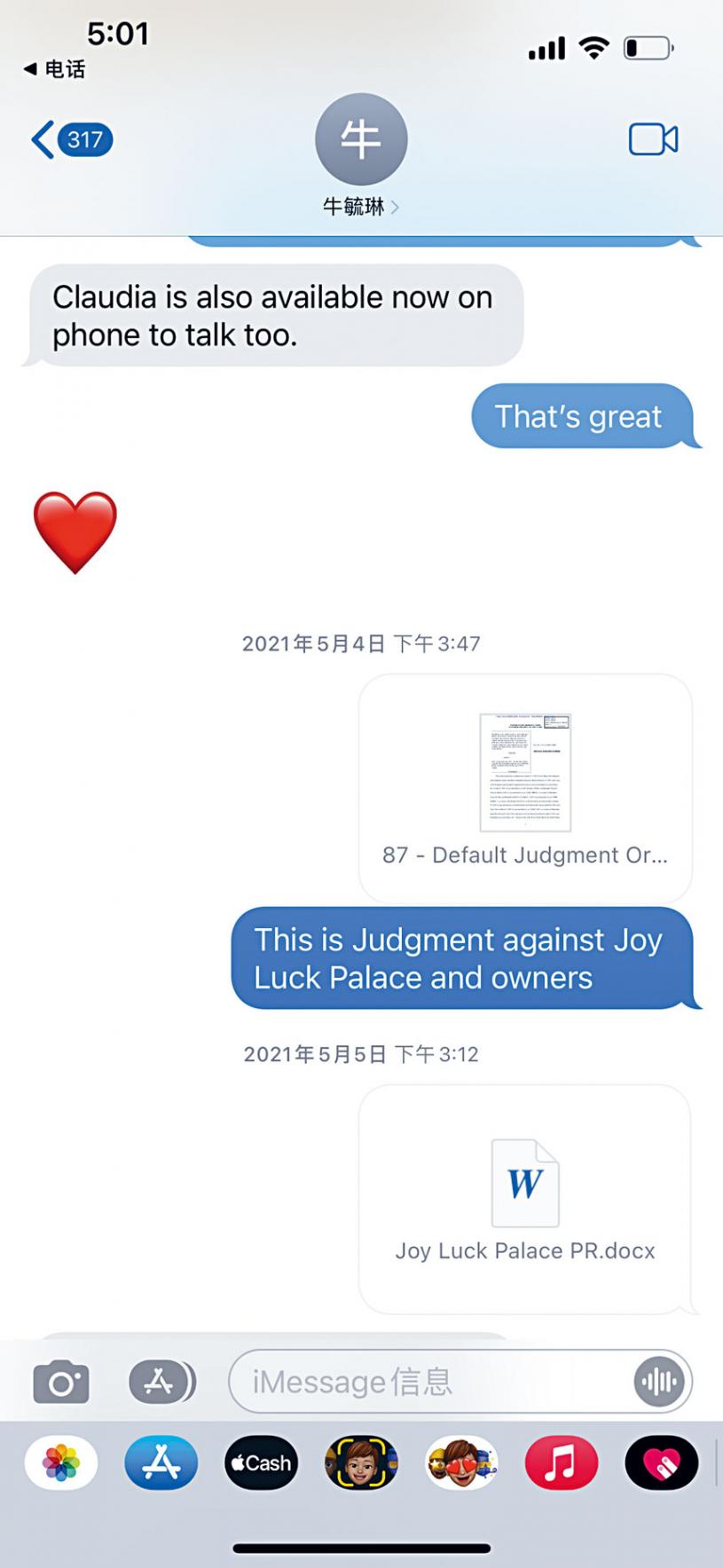Return to the 电话 app

pos(55,68)
